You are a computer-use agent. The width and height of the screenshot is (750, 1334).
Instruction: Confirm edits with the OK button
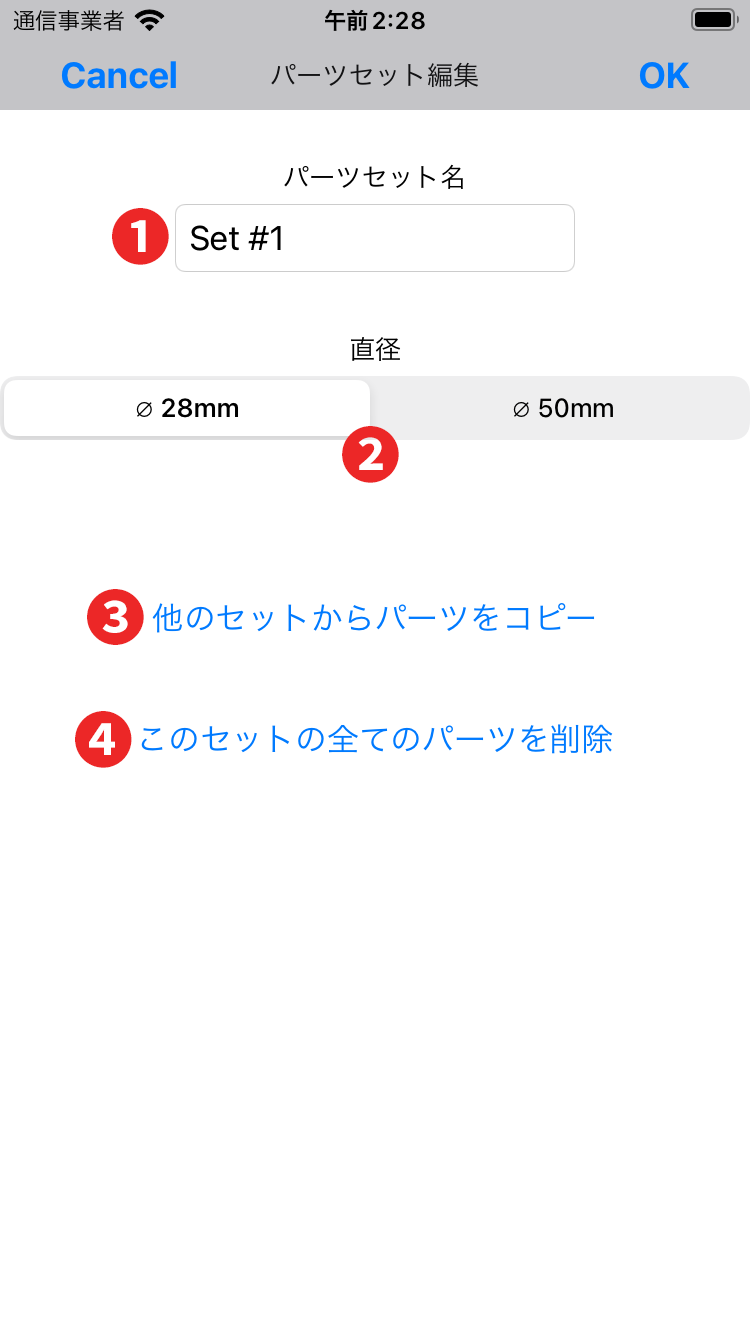click(664, 76)
